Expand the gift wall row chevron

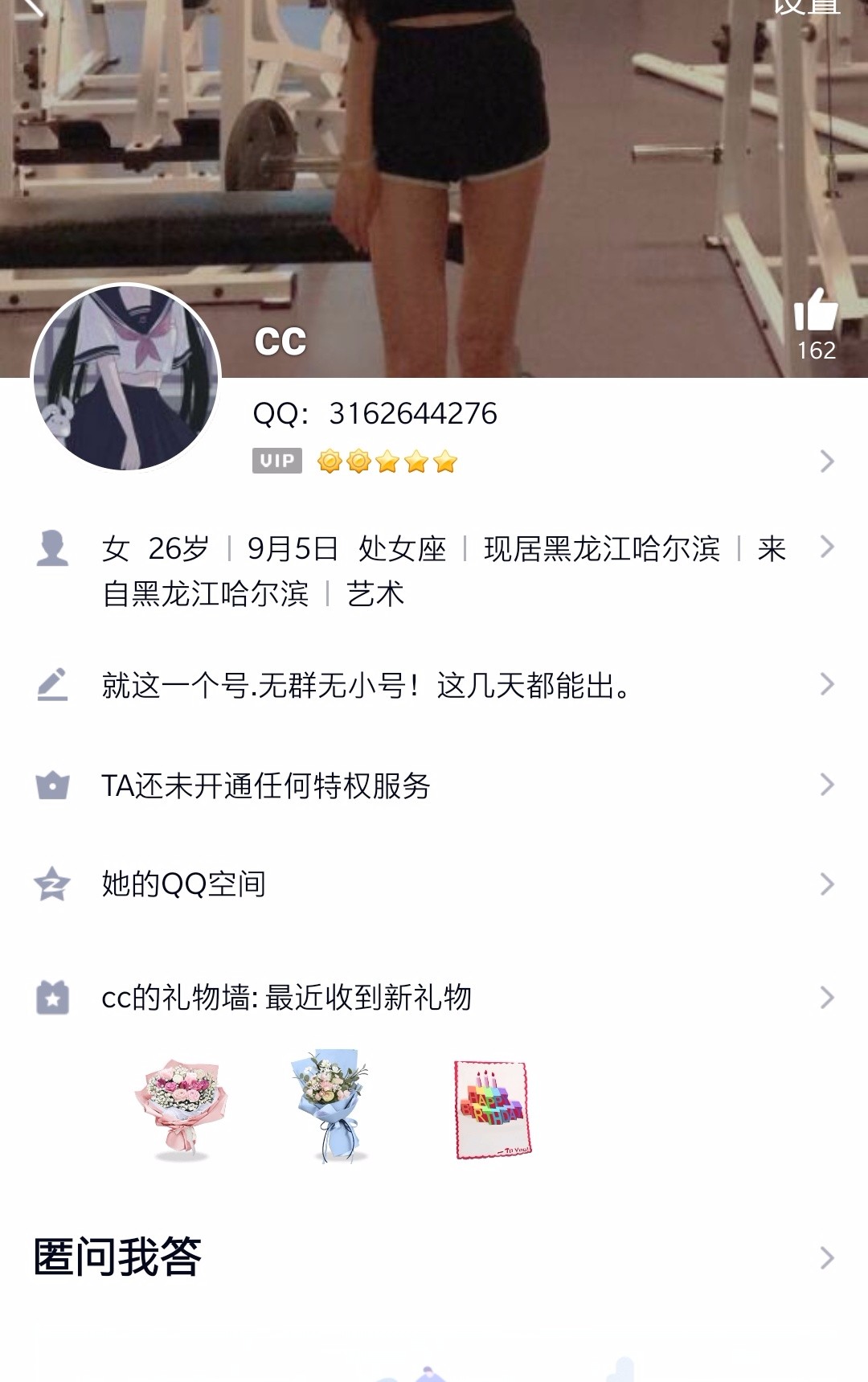[826, 997]
